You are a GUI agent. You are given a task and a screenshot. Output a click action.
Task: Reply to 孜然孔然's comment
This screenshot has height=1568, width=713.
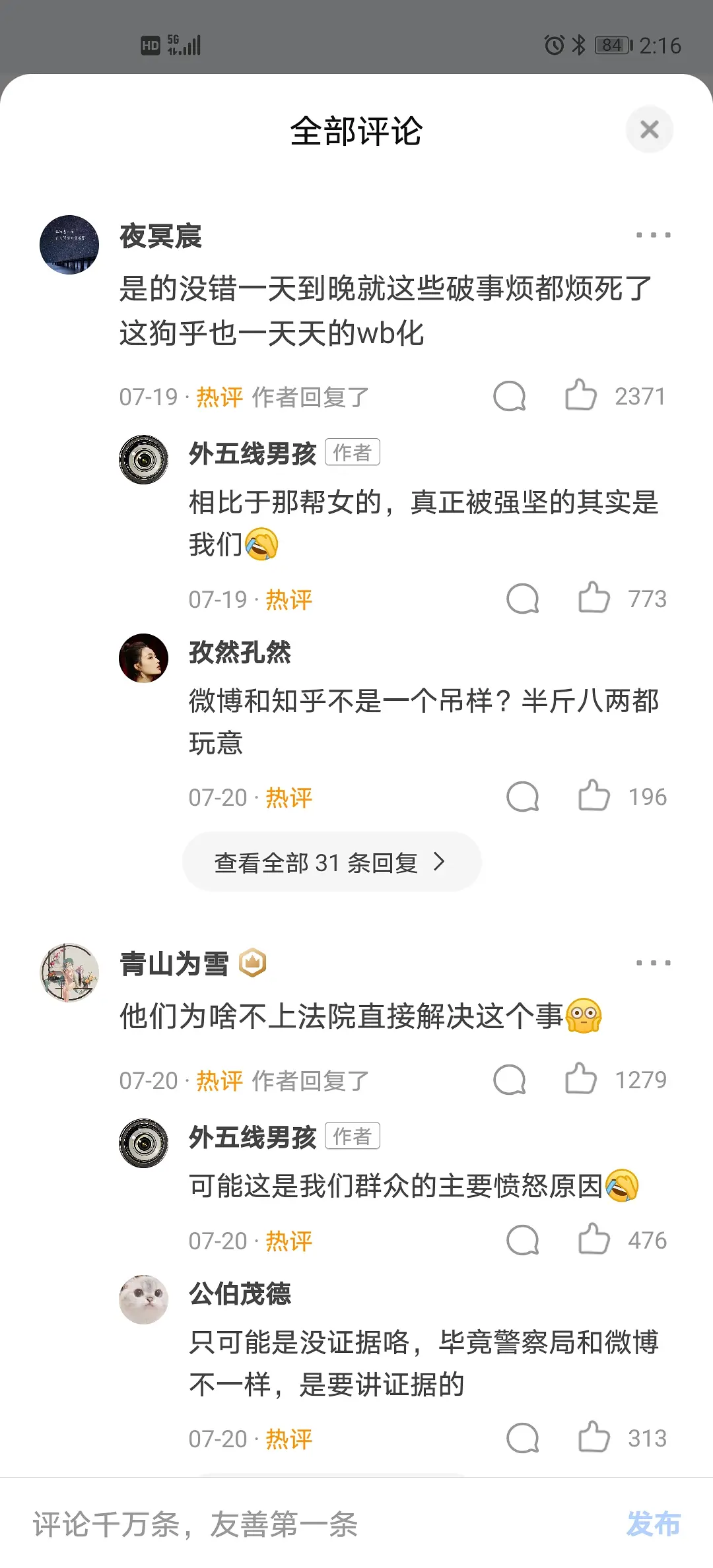[523, 797]
